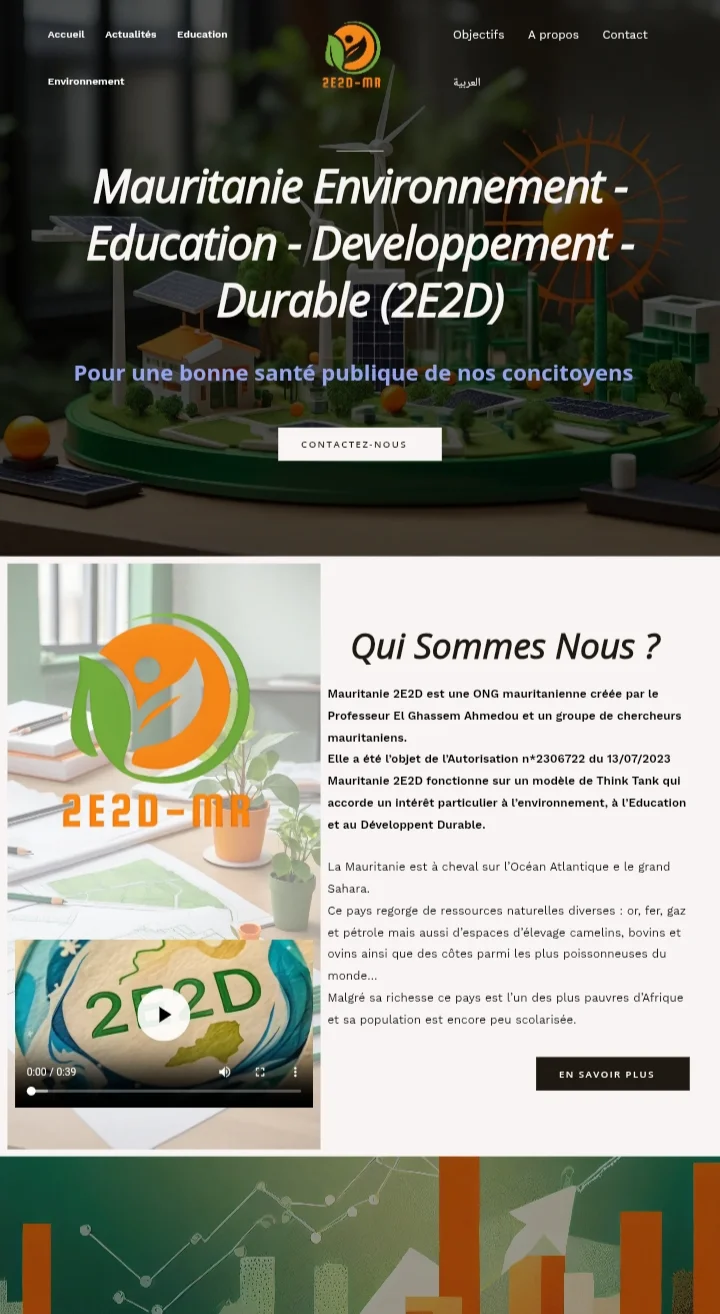Open the A propos page
The height and width of the screenshot is (1314, 720).
[553, 34]
